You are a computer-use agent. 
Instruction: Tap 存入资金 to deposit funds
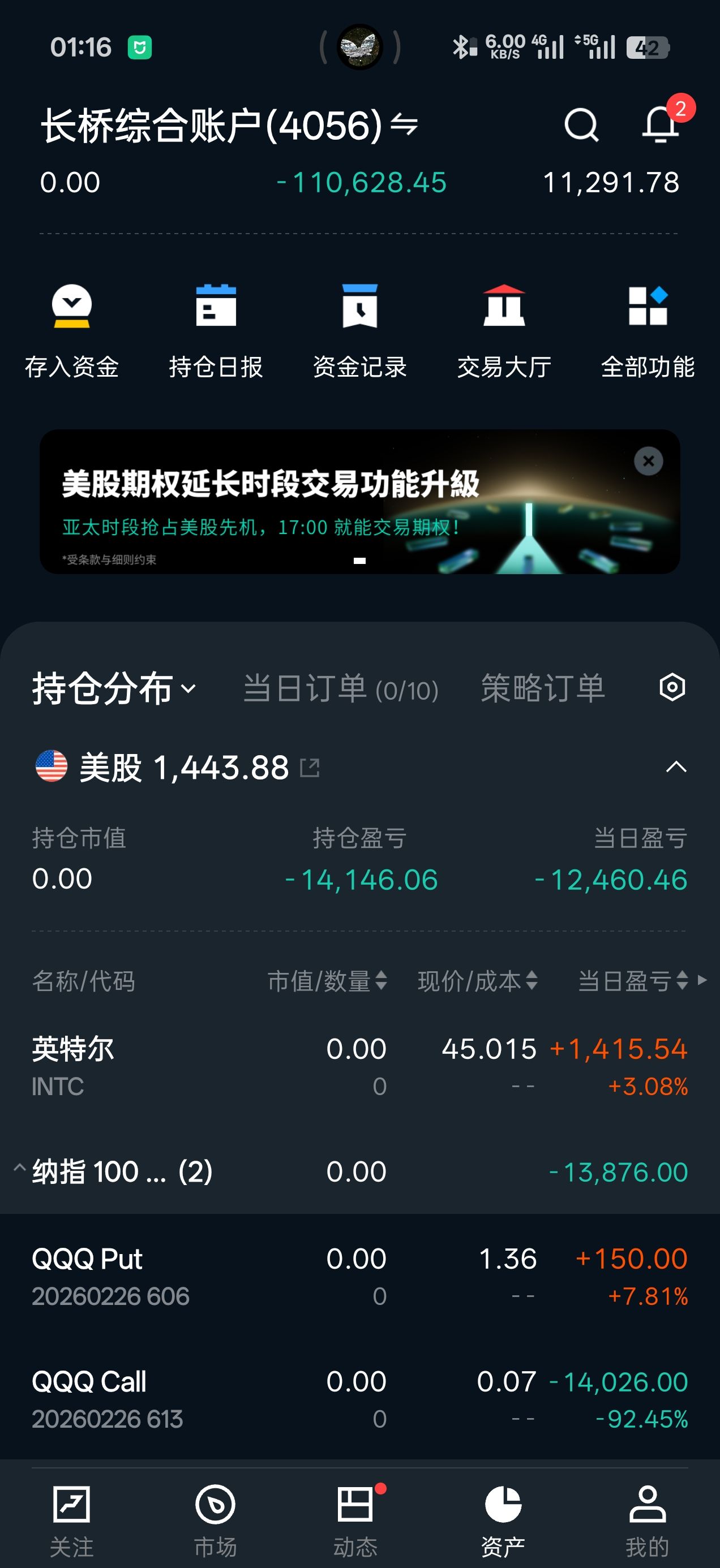click(72, 331)
